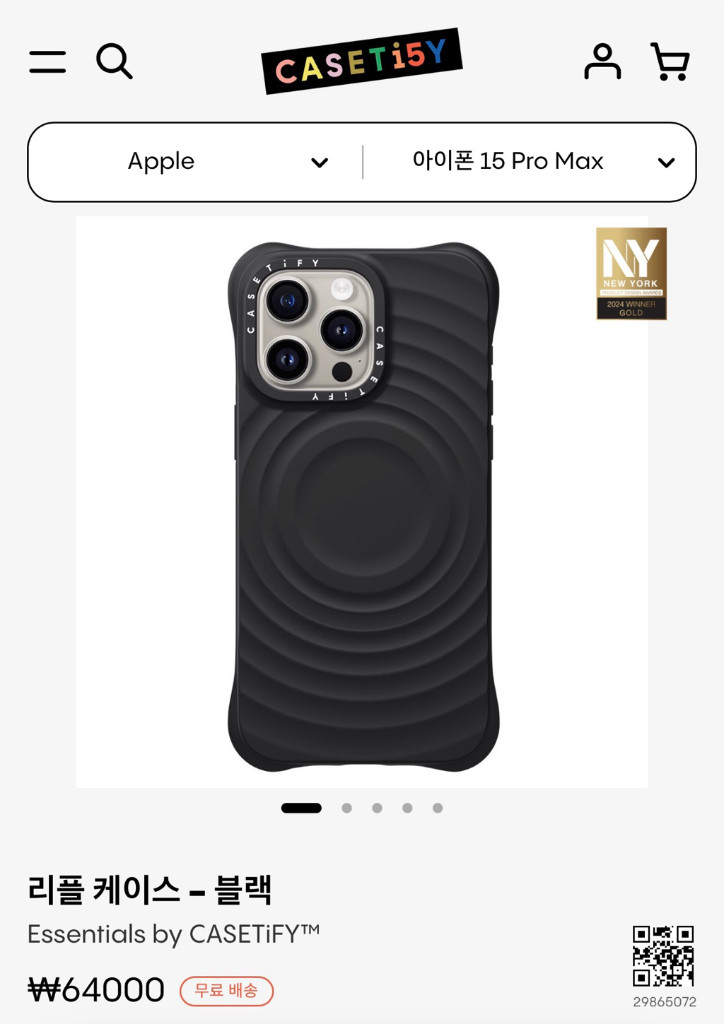Tap the search icon next to the menu
Screen dimensions: 724x1024
(115, 62)
